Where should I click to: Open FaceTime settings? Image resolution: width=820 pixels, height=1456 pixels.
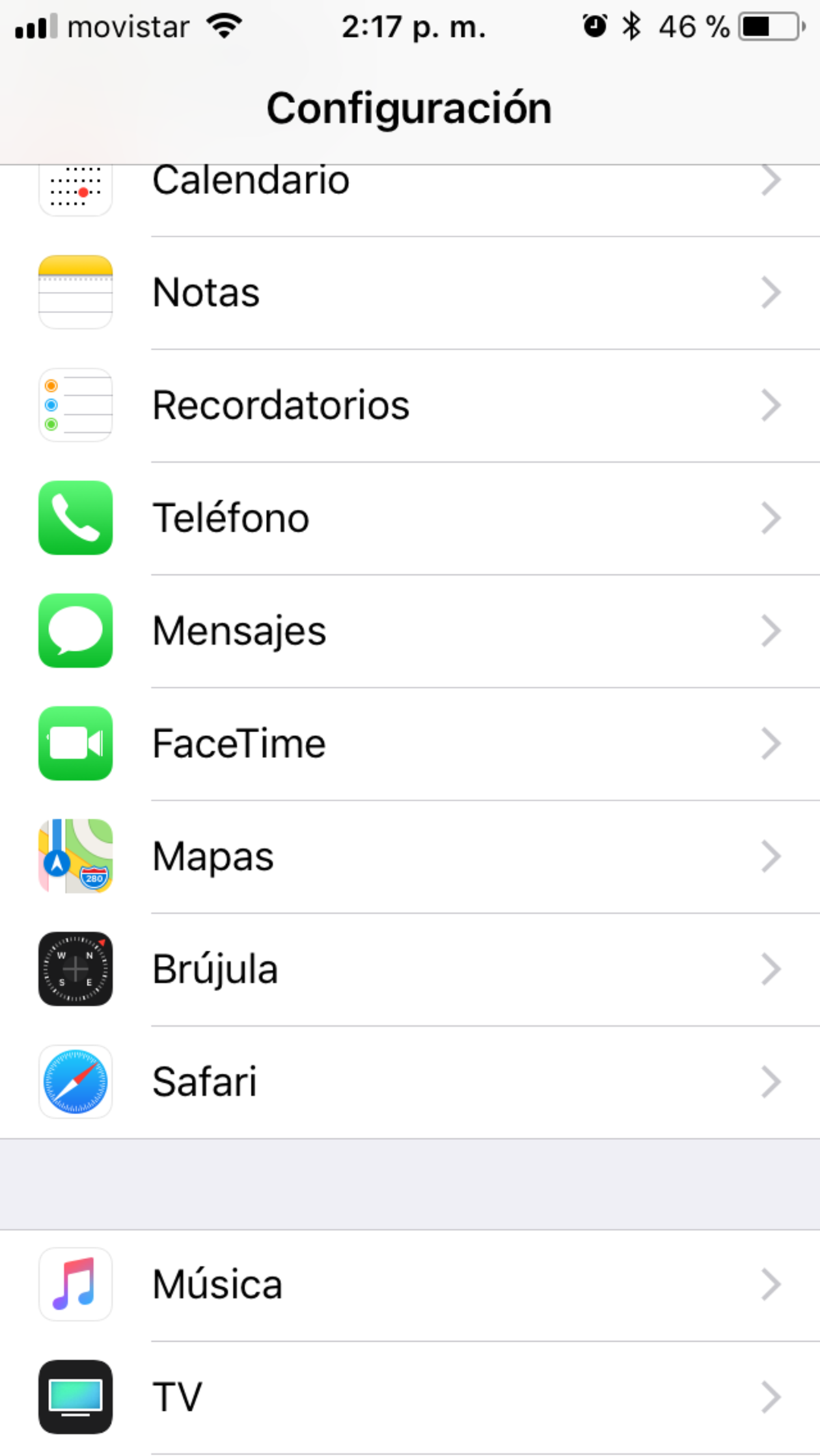click(410, 744)
